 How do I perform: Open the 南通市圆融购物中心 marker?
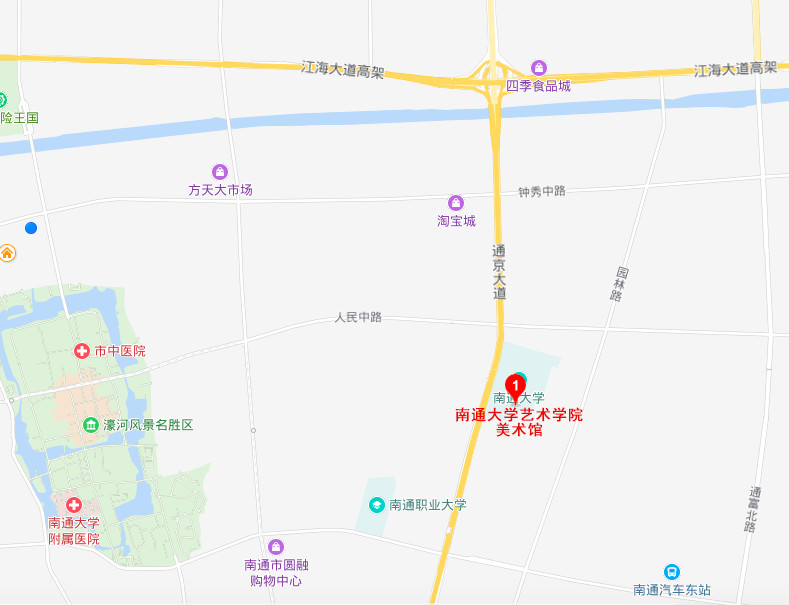point(276,547)
